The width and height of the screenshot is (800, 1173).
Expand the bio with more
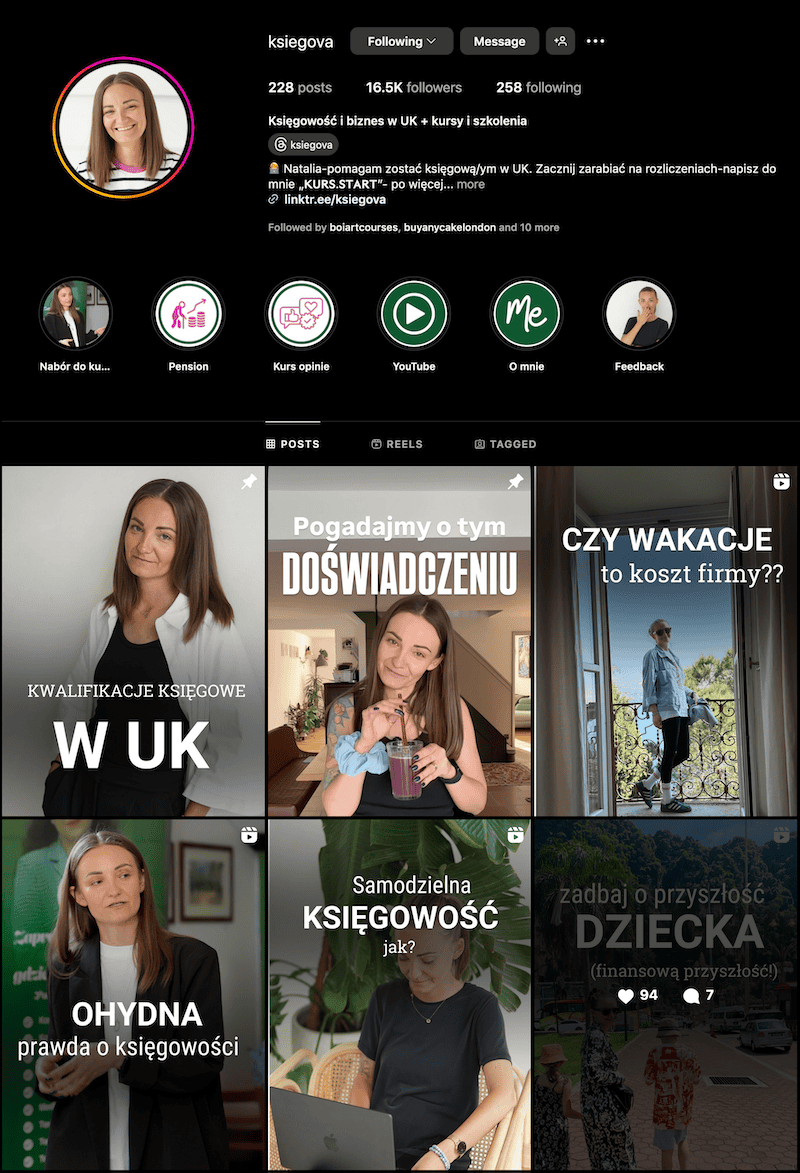pyautogui.click(x=470, y=184)
